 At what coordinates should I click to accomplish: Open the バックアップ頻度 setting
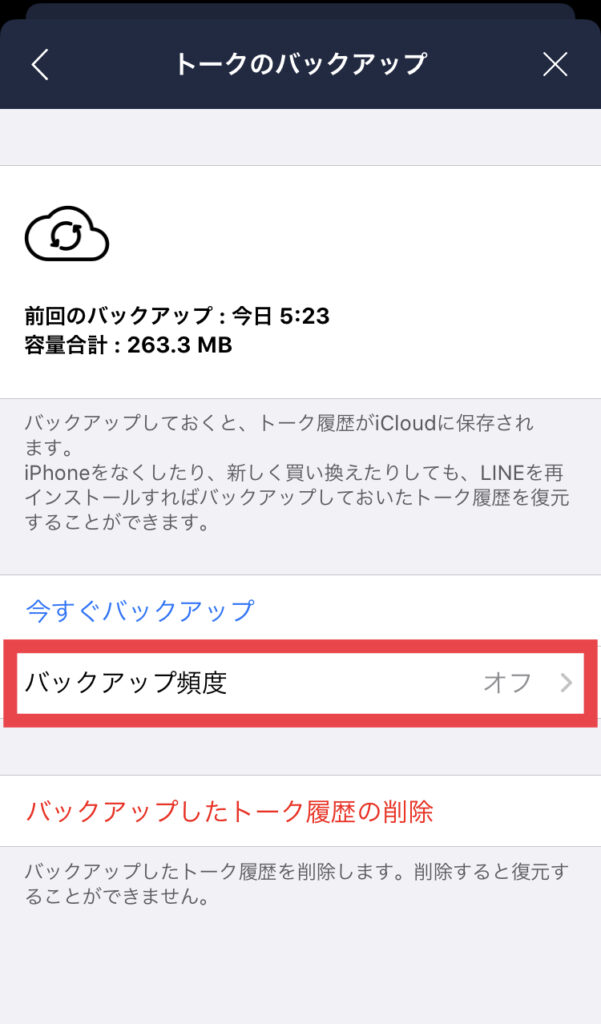300,683
